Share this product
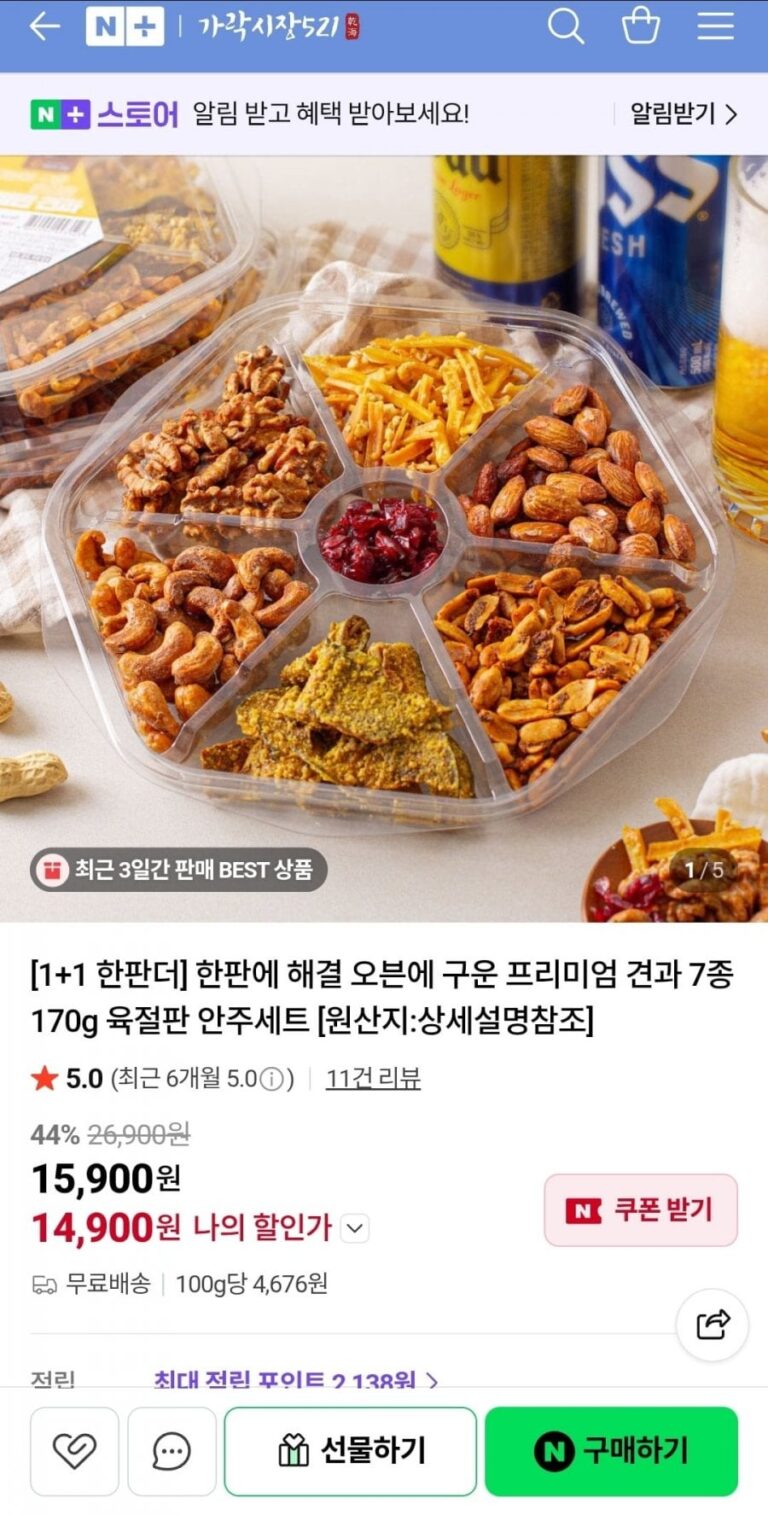Viewport: 768px width, 1515px height. click(x=712, y=1326)
